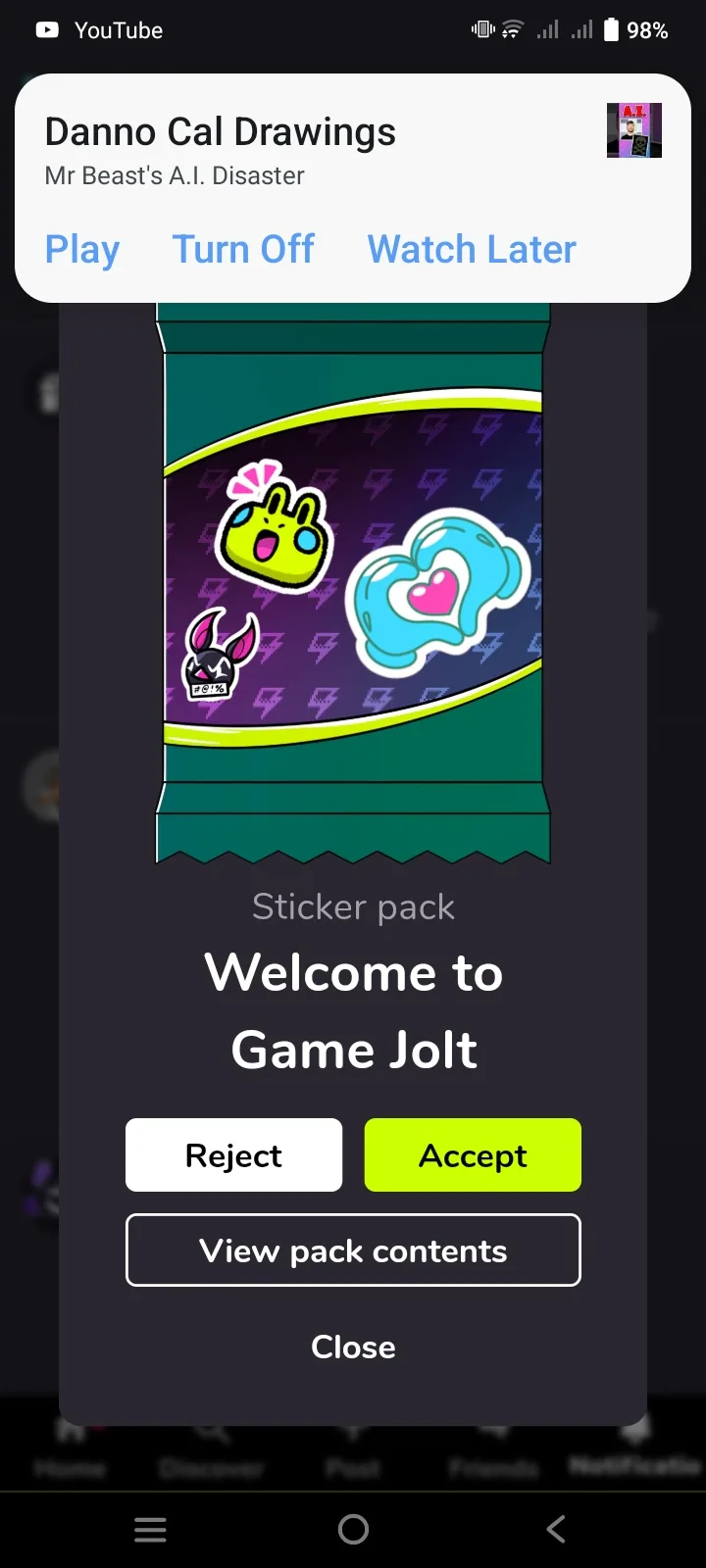Accept the Welcome to Game Jolt pack

pyautogui.click(x=473, y=1155)
